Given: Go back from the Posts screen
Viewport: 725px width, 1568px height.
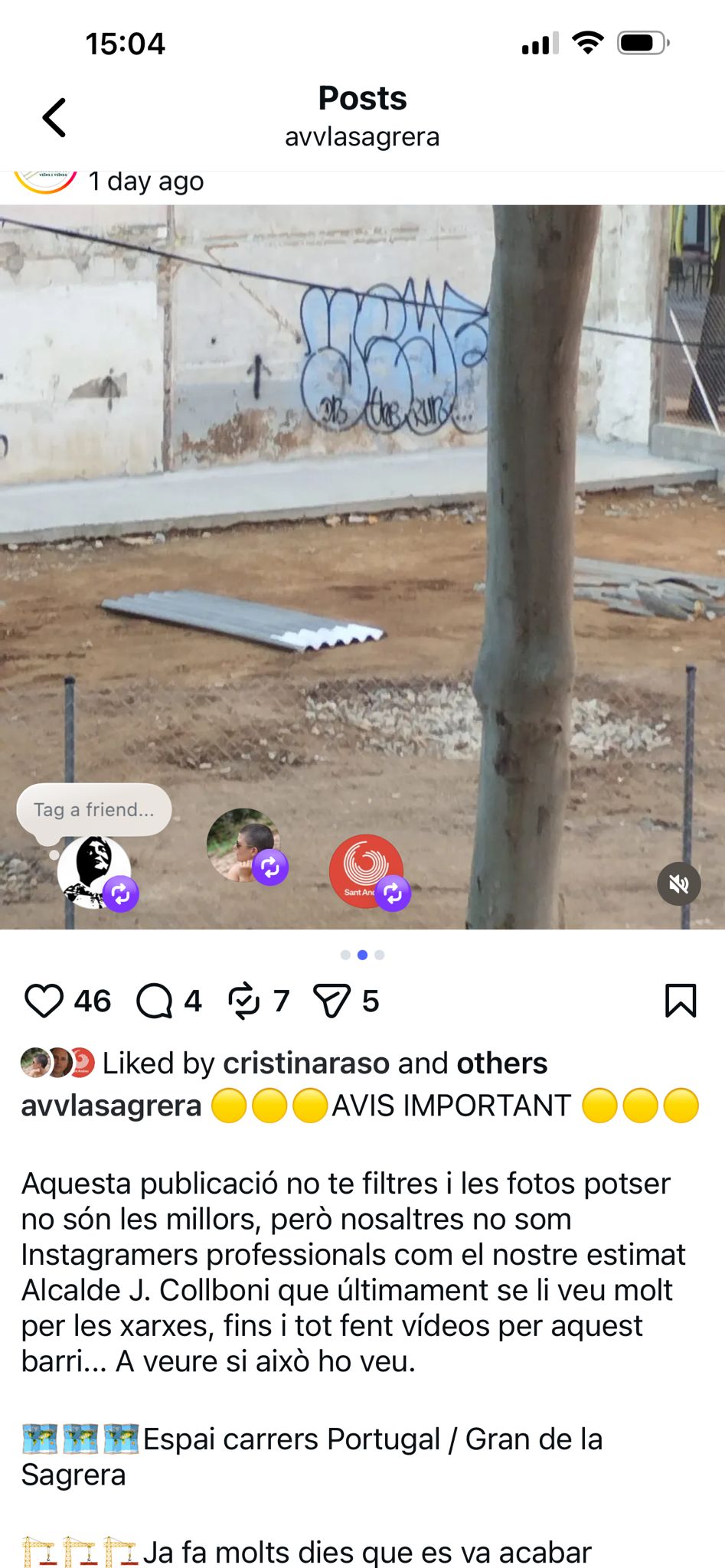Looking at the screenshot, I should [x=54, y=118].
